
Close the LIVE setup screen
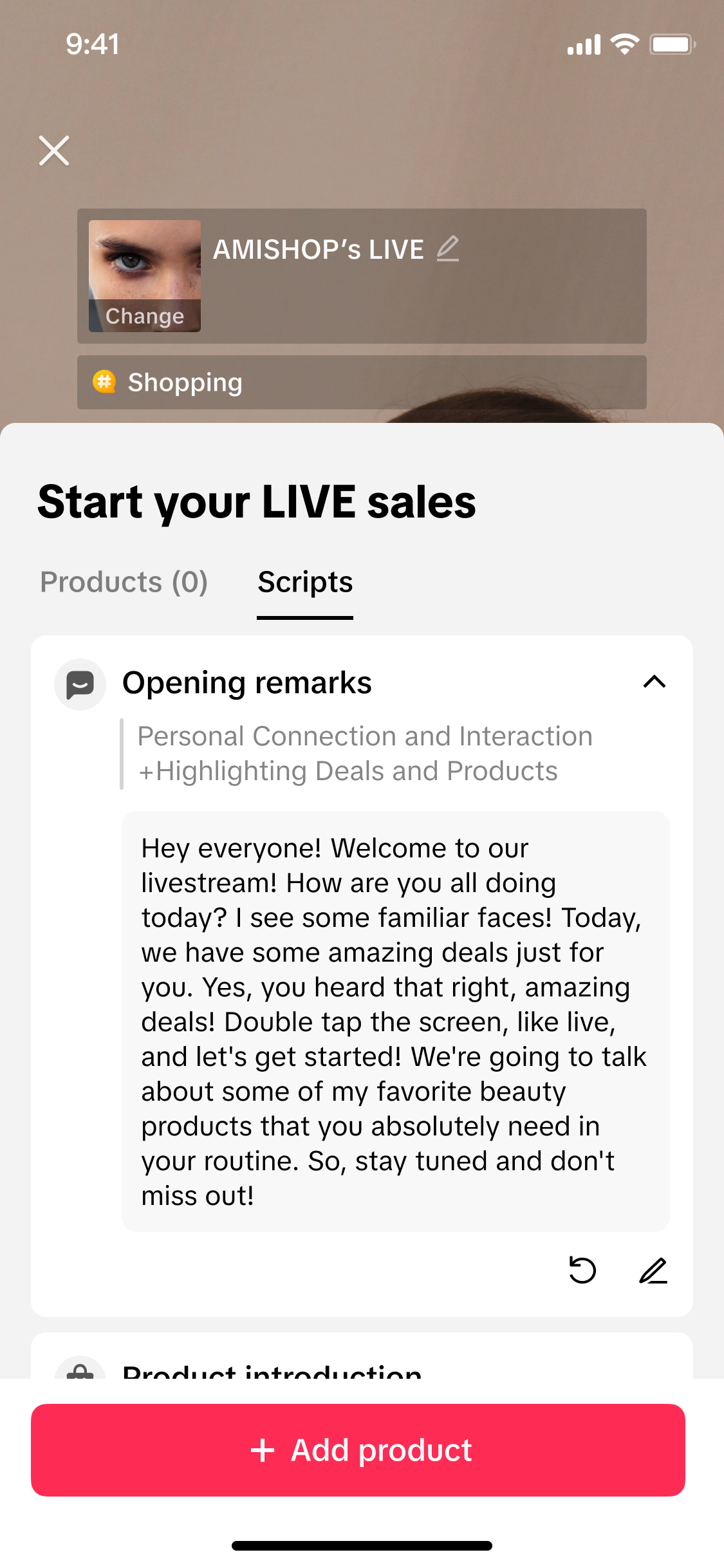[x=54, y=151]
